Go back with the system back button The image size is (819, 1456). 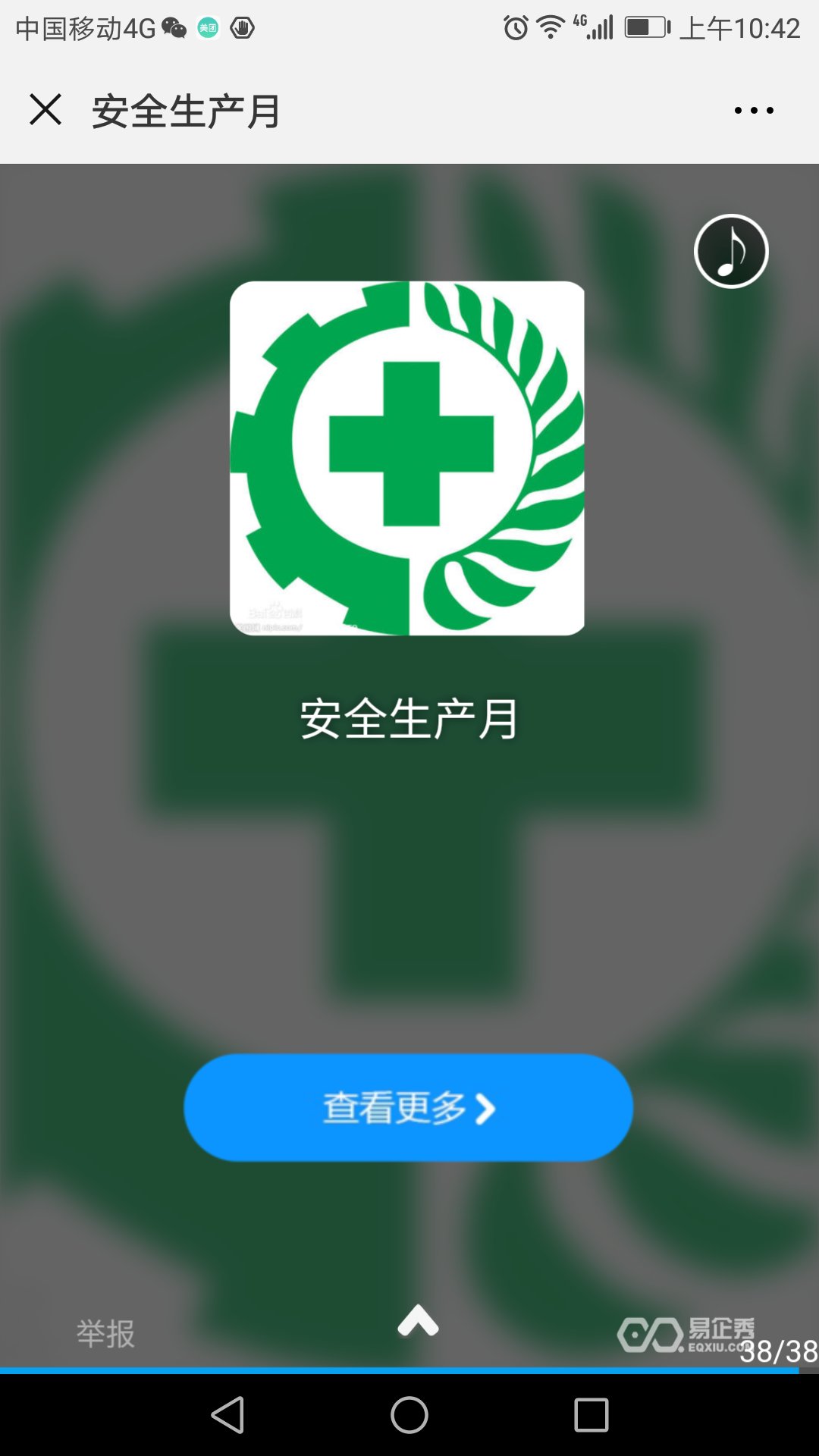(227, 1415)
